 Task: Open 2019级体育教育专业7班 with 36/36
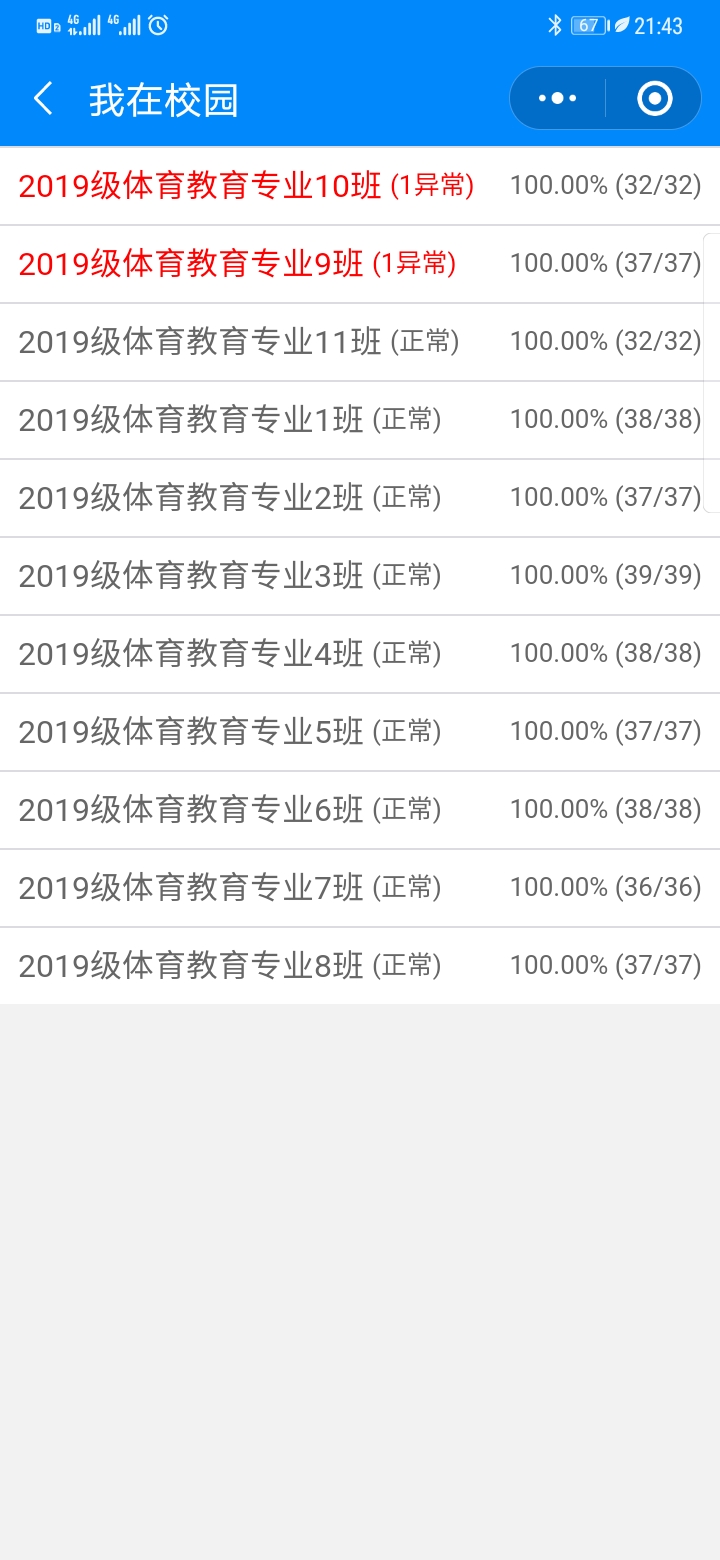pyautogui.click(x=360, y=888)
